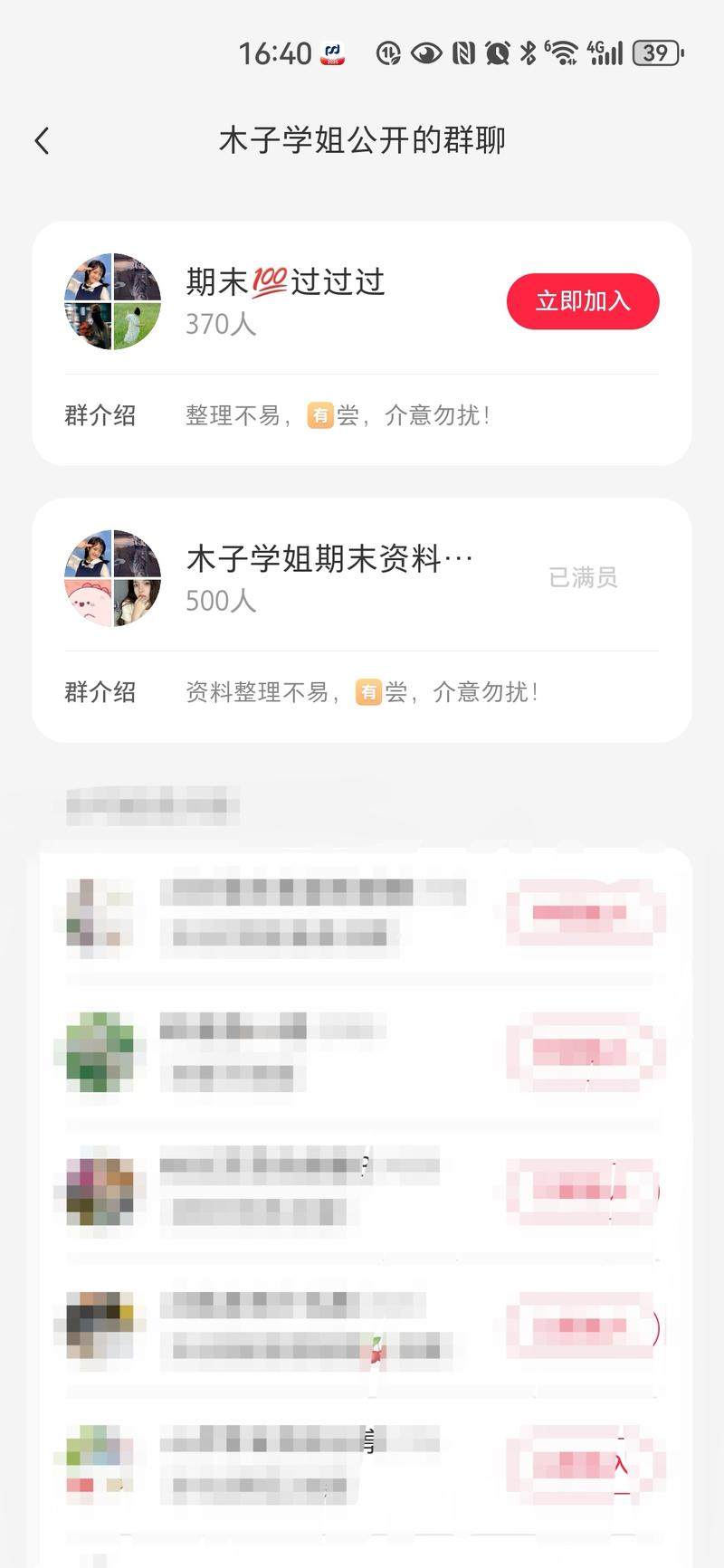Join the 期末过过过 group with 立即加入
Screen dimensions: 724x1568
tap(582, 301)
